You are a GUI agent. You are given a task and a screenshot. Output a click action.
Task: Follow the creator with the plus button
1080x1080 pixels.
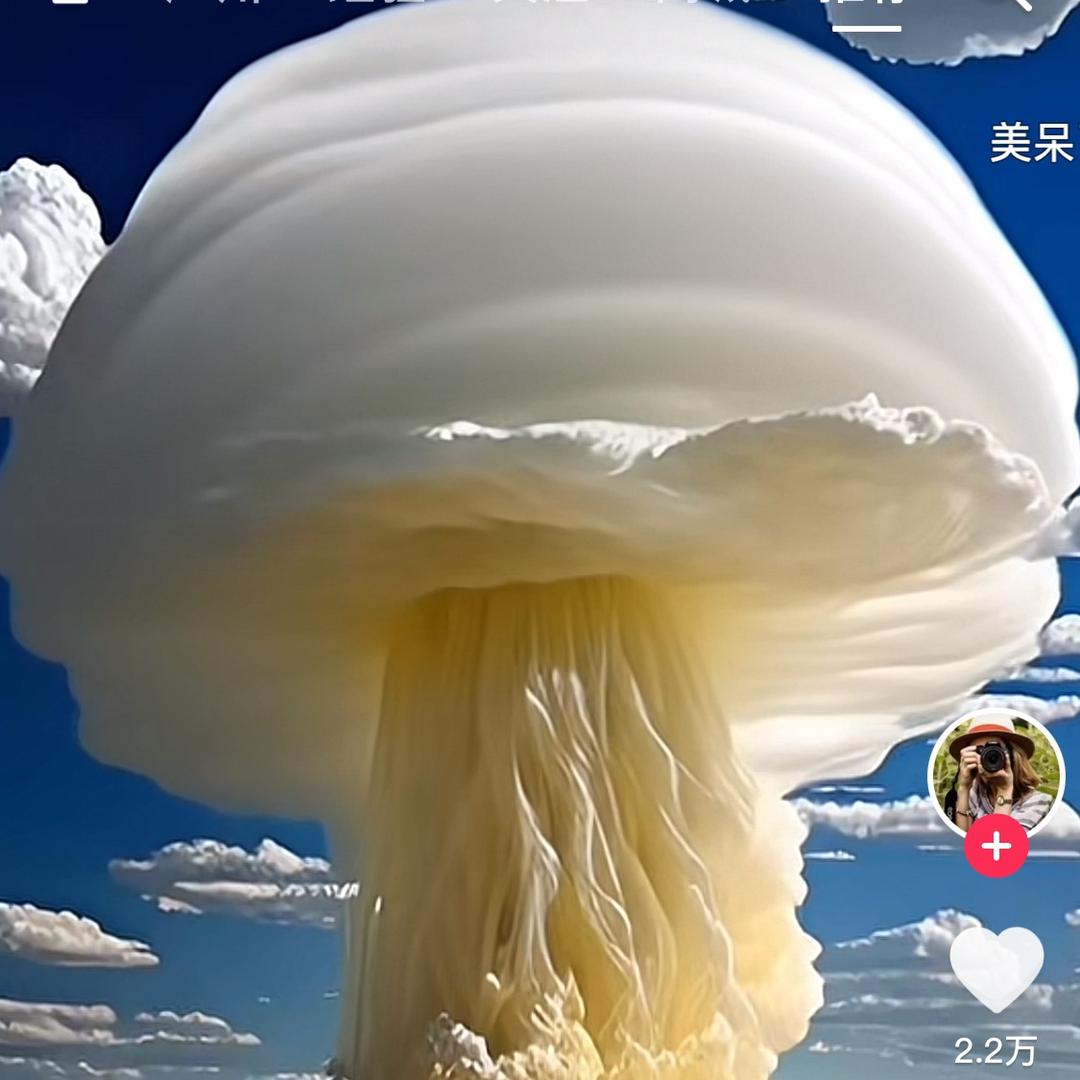pos(996,847)
